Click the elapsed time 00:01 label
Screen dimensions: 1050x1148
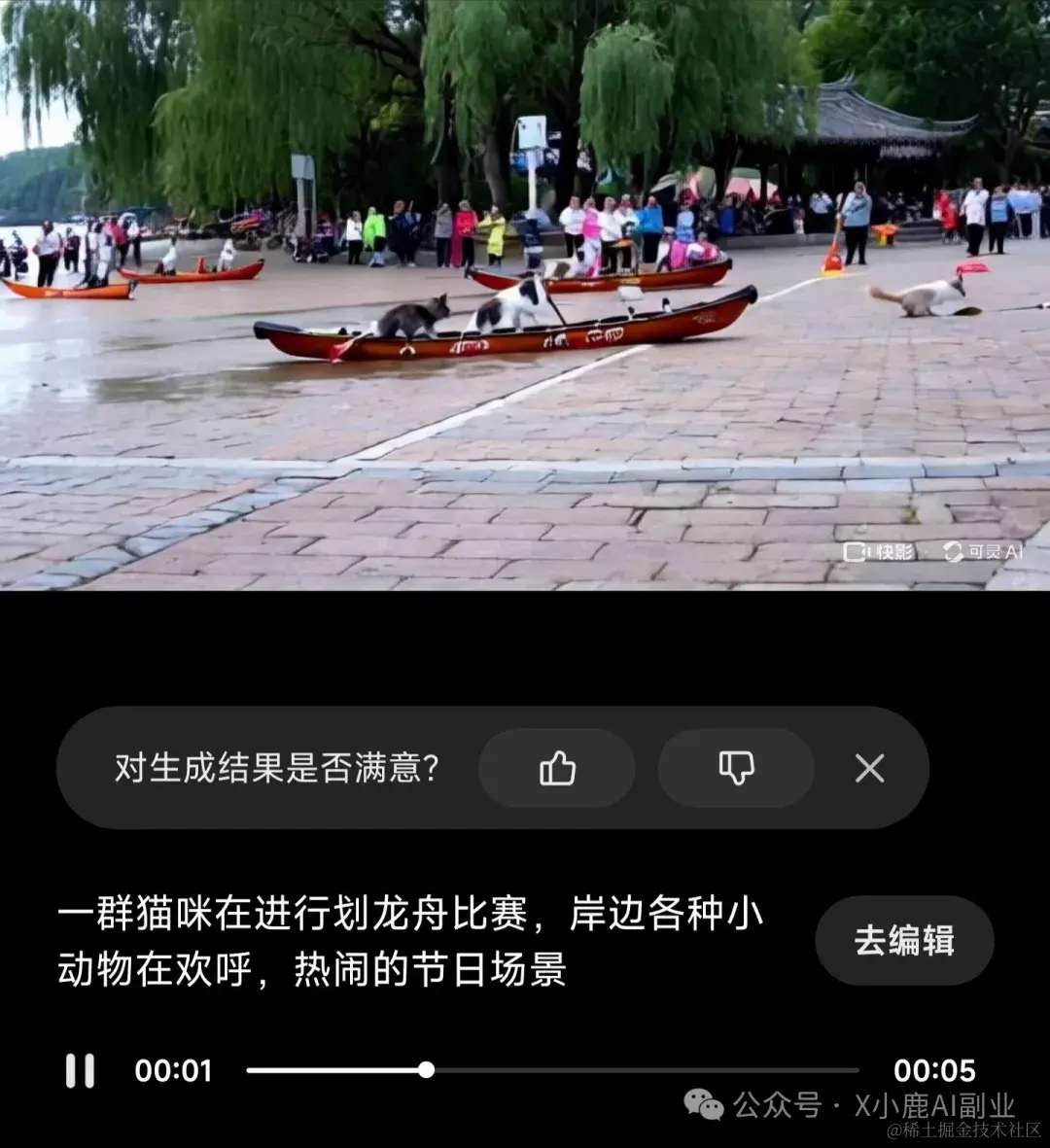[175, 1070]
